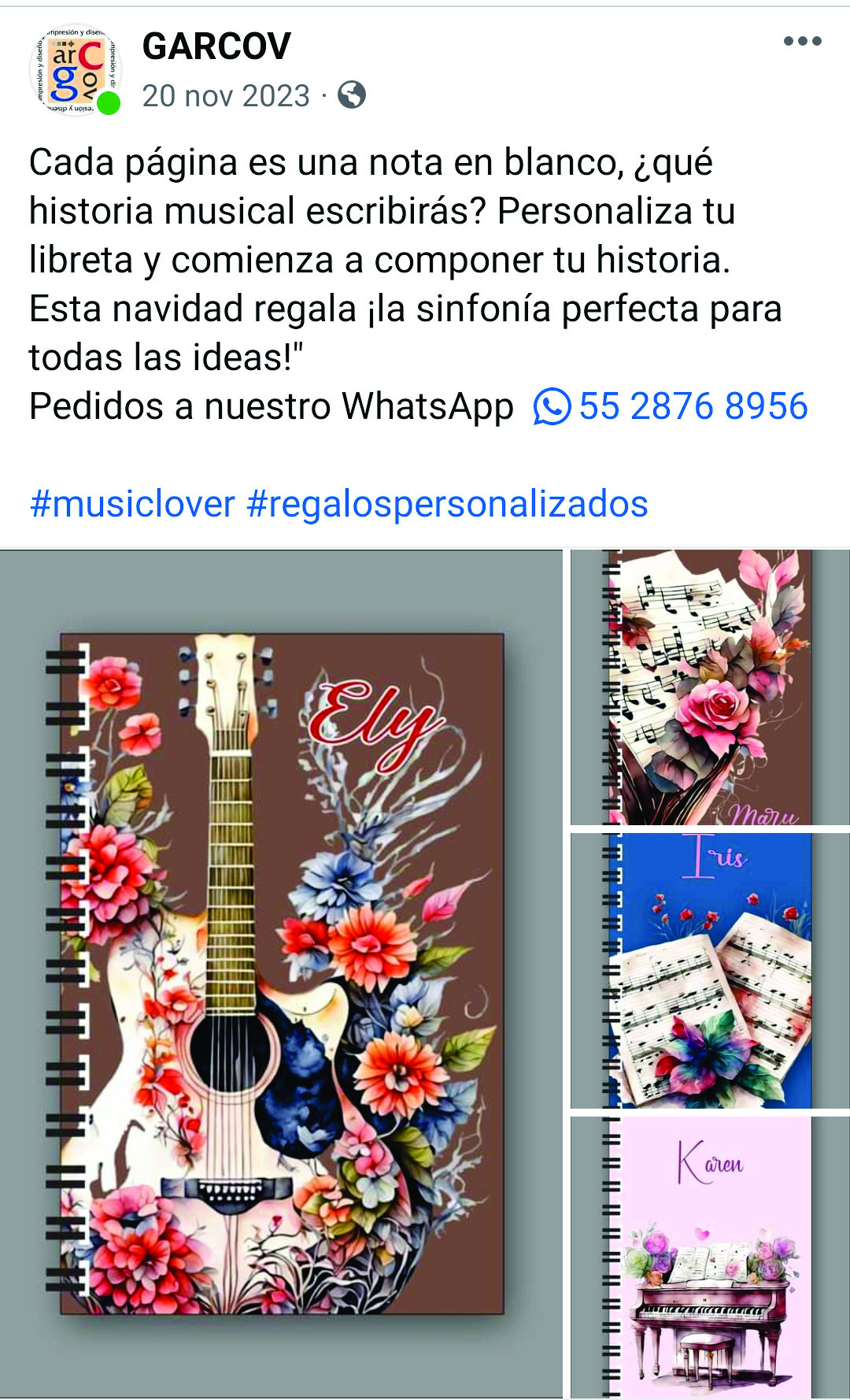The width and height of the screenshot is (850, 1400).
Task: View the Ely guitar notebook photo
Action: 281,973
